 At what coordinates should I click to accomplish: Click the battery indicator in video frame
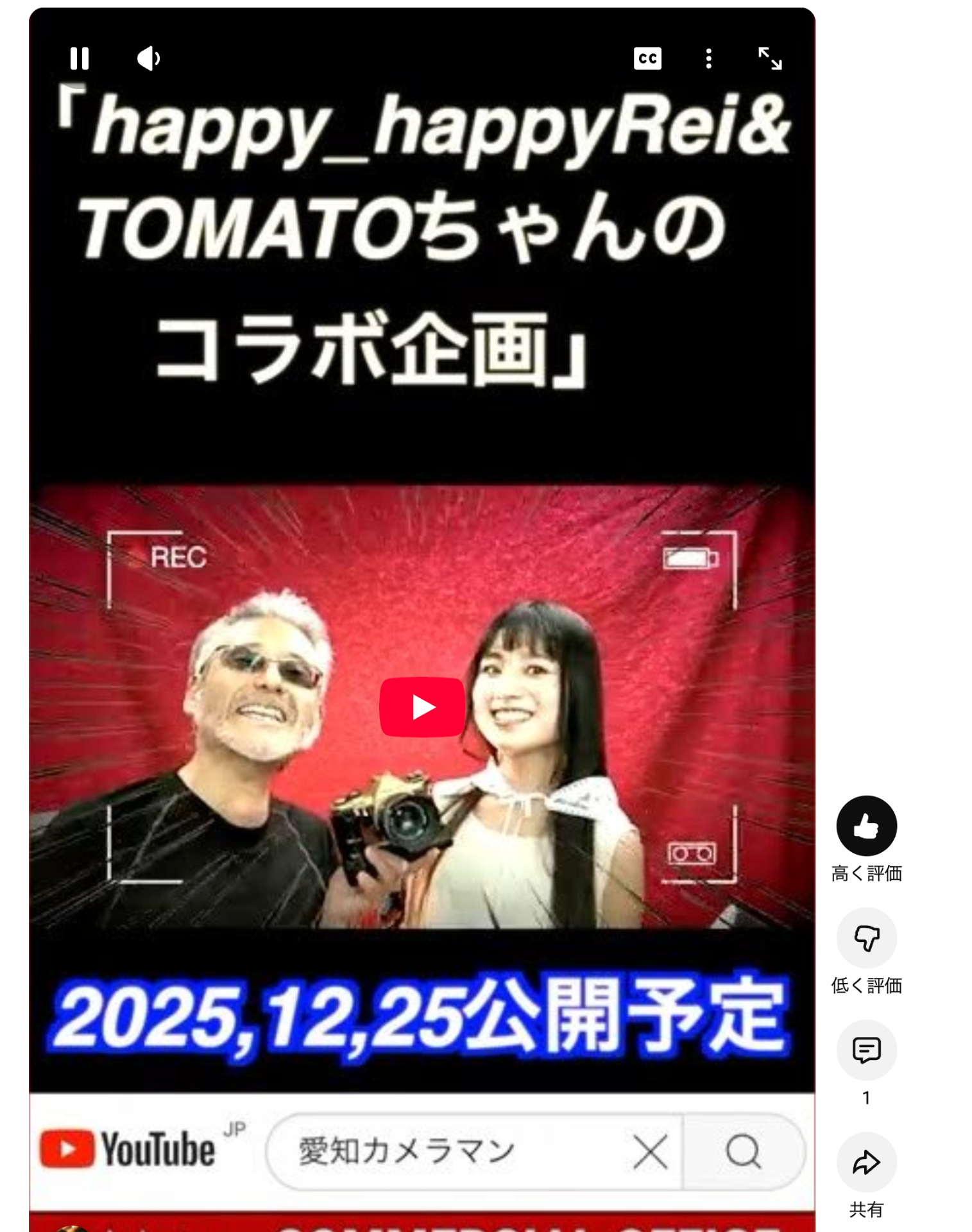(x=691, y=558)
